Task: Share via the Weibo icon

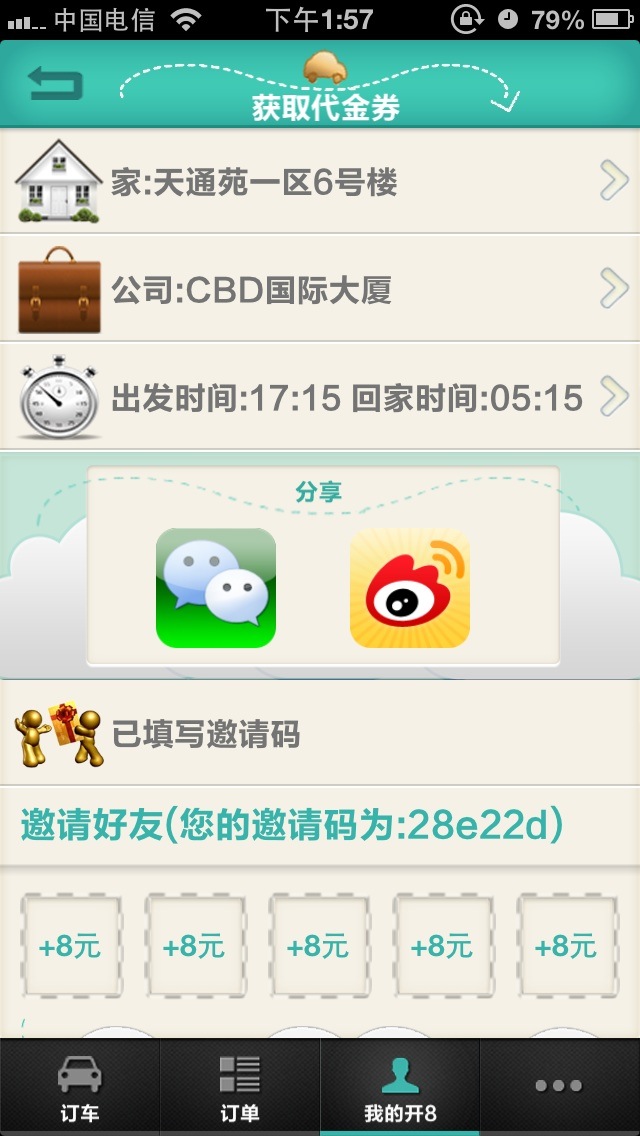Action: coord(410,588)
